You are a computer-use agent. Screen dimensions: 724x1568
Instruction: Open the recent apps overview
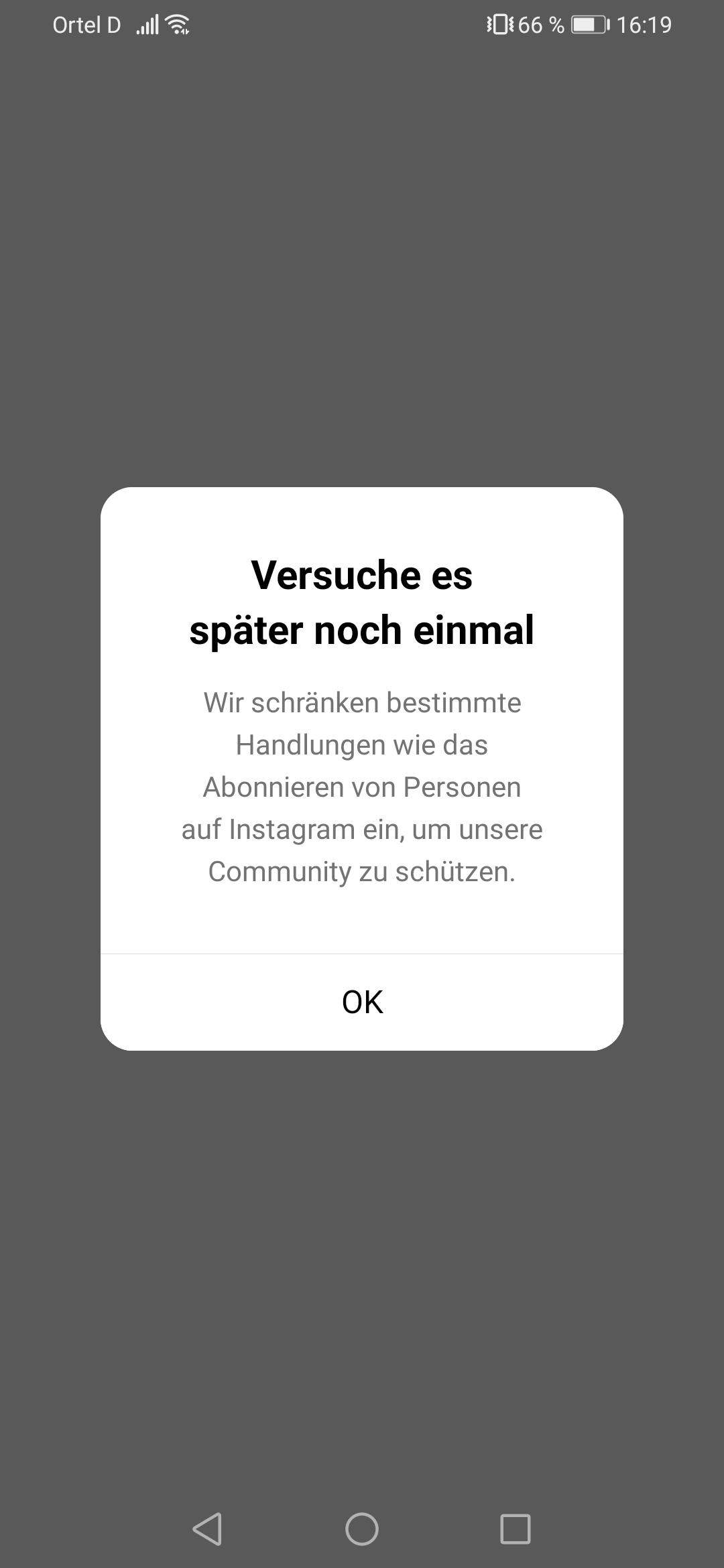coord(516,1529)
